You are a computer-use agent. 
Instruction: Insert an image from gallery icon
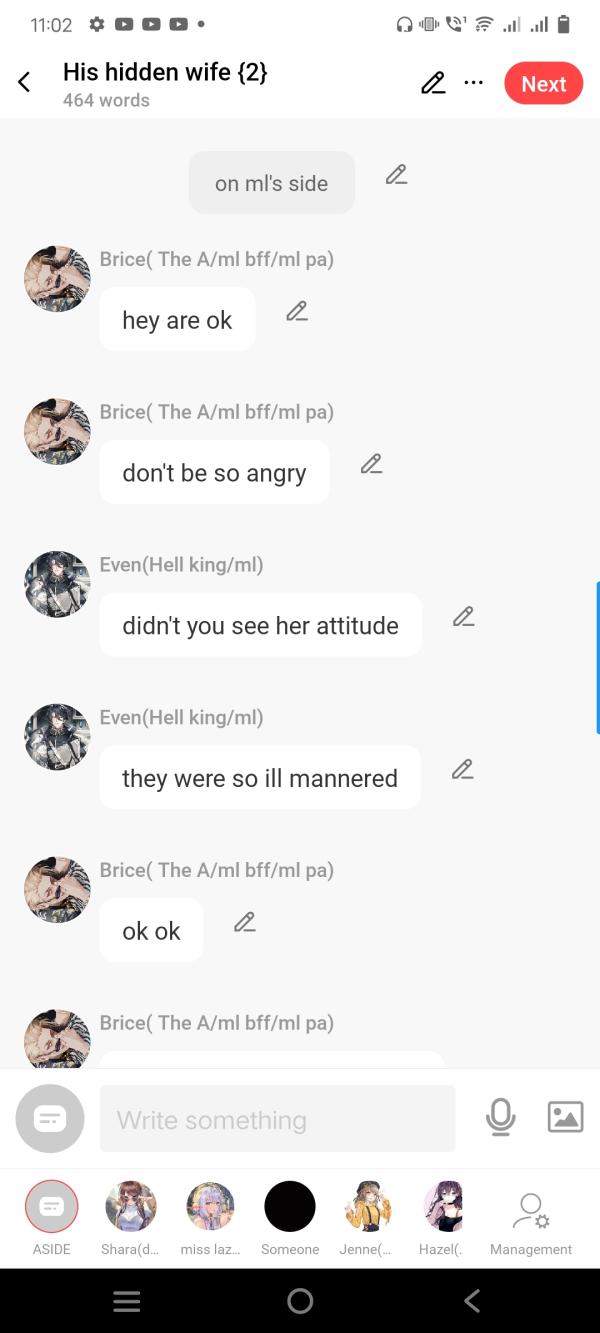pos(565,1117)
